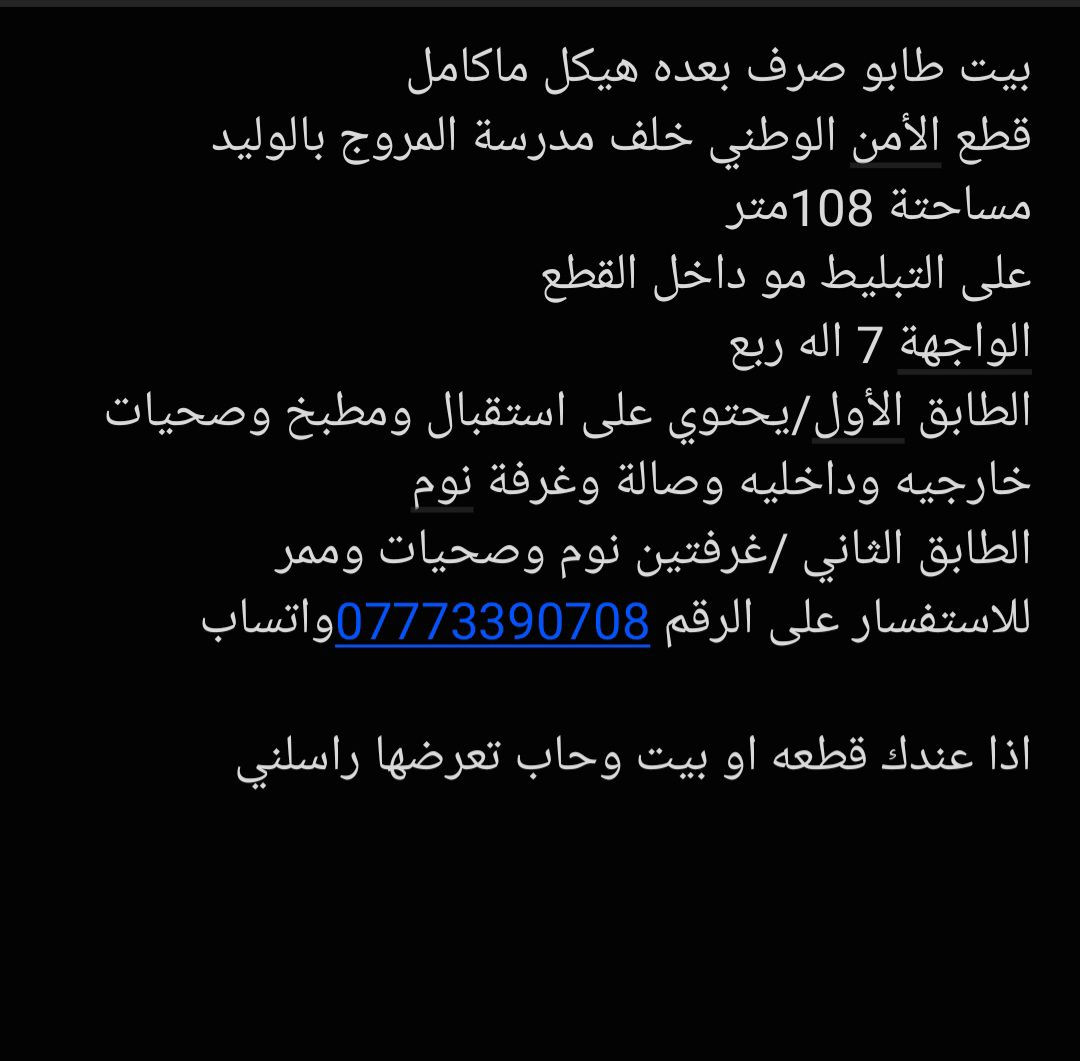Tap the phone number link 07773390708
This screenshot has width=1080, height=1061.
[x=492, y=620]
